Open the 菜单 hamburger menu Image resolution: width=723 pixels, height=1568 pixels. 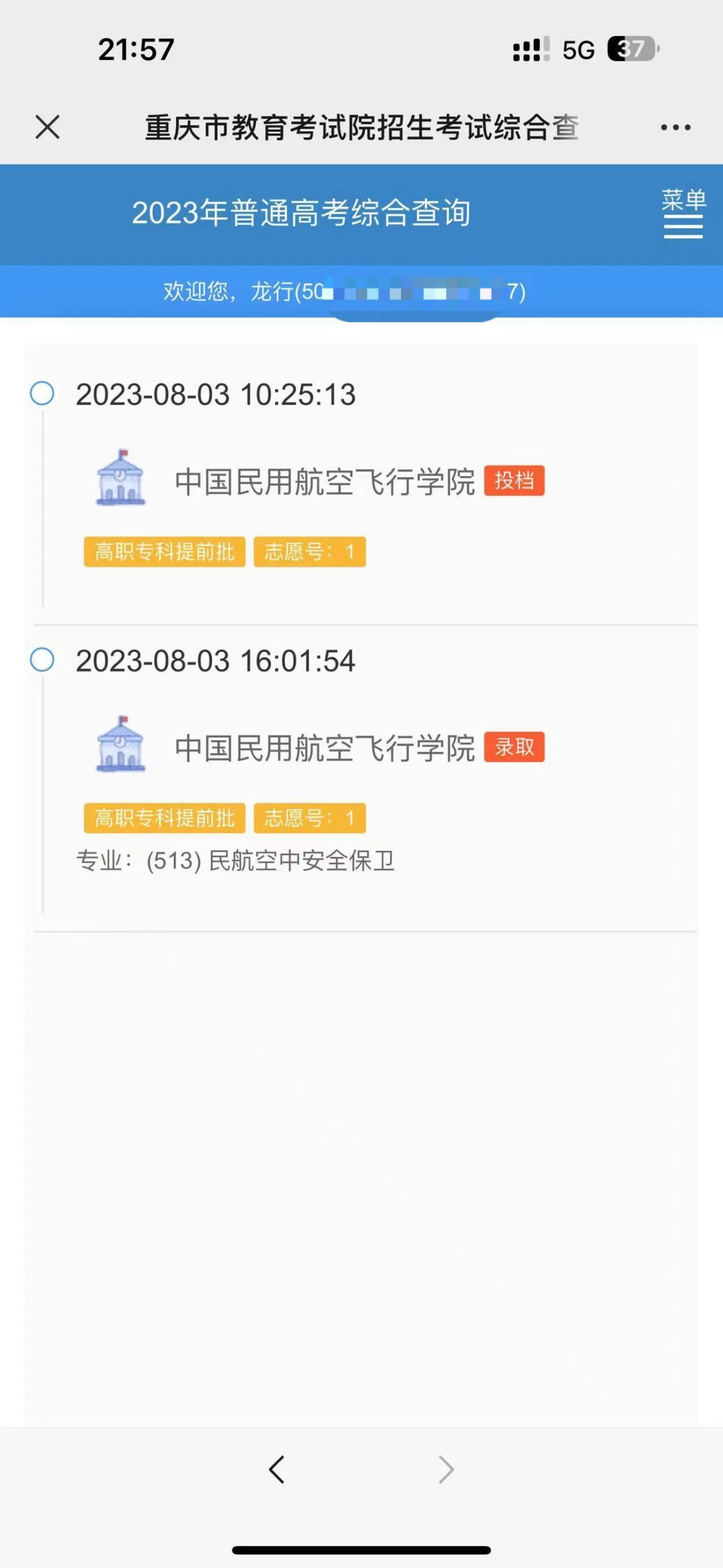point(683,213)
